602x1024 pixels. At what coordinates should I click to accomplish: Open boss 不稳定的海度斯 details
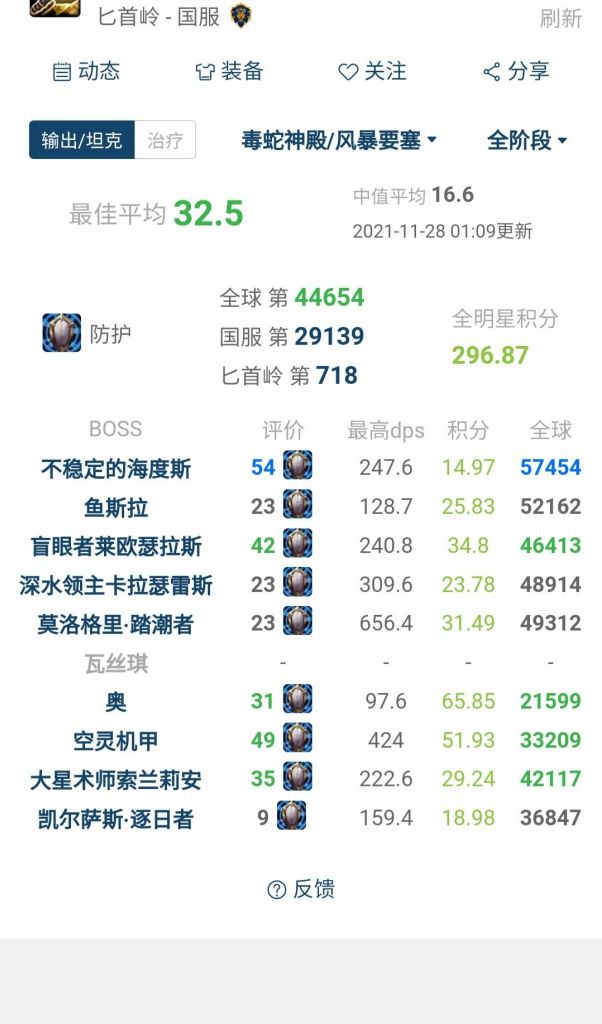116,469
